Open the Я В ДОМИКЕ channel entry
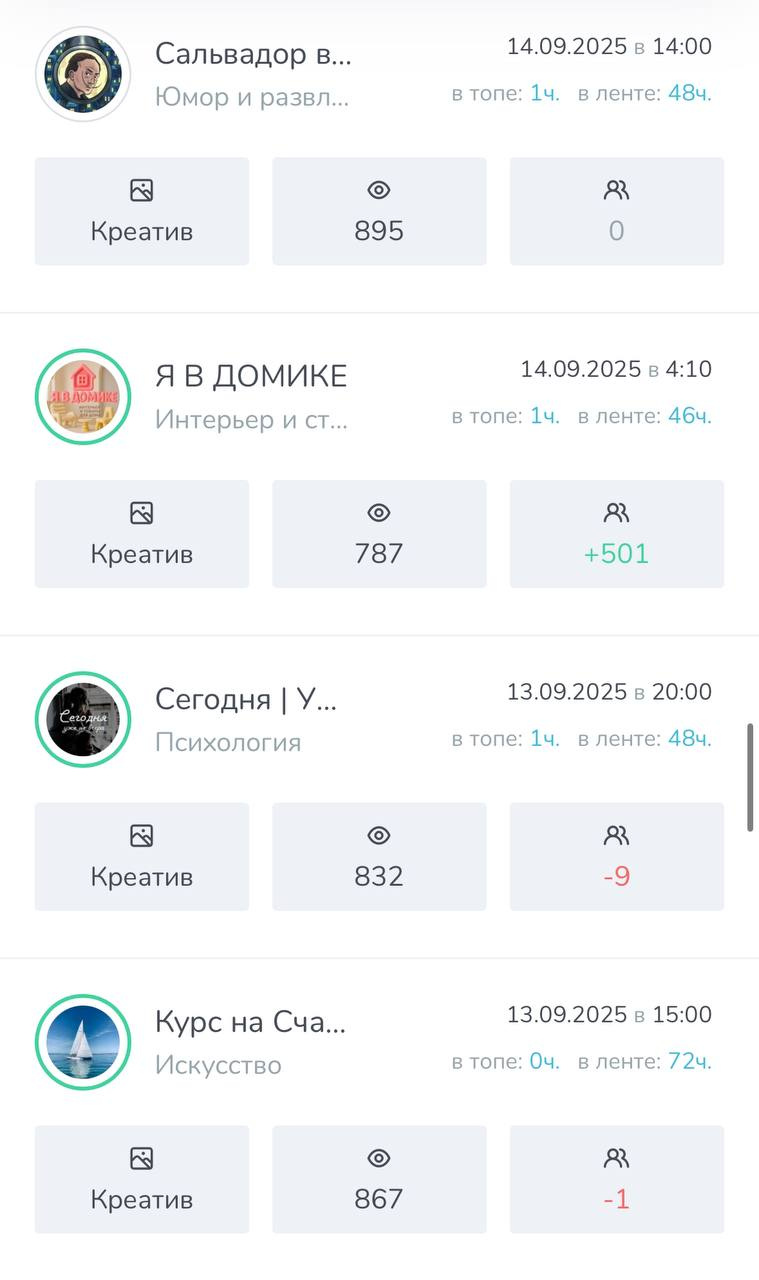 point(250,377)
